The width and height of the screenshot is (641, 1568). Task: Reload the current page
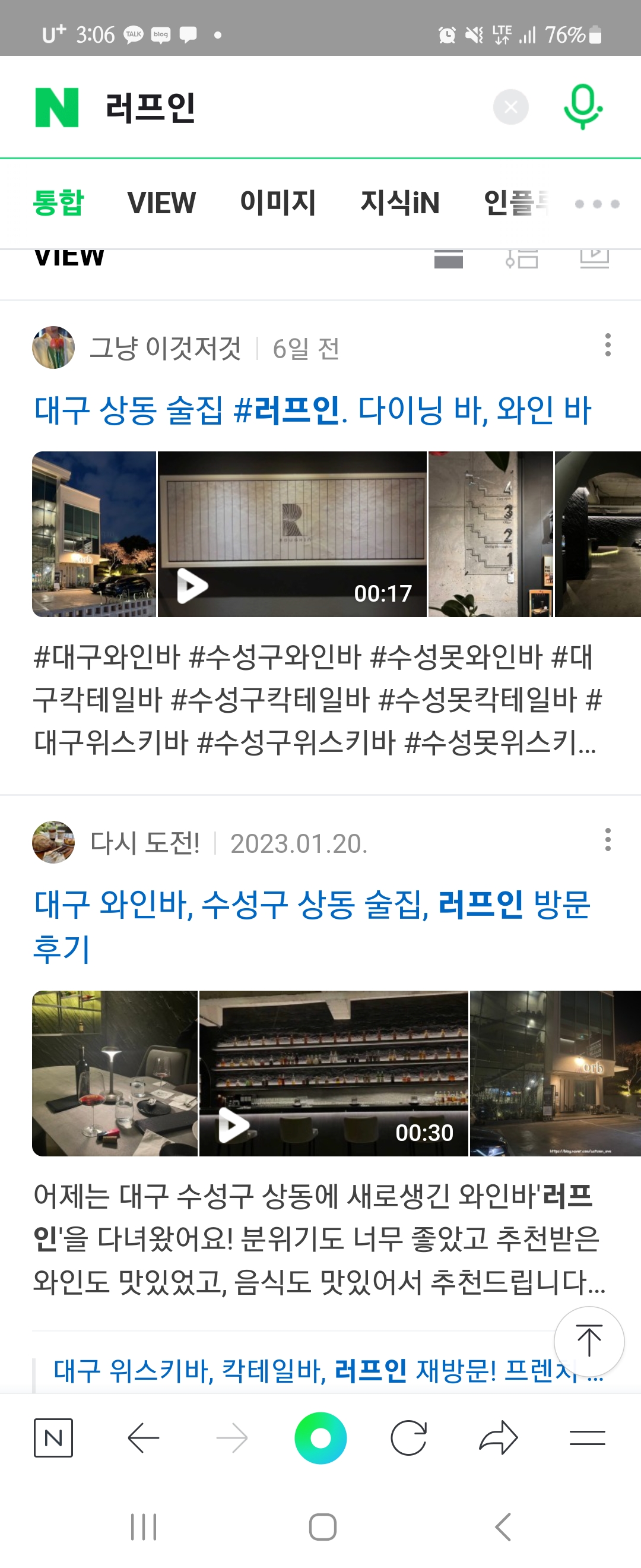tap(408, 1438)
